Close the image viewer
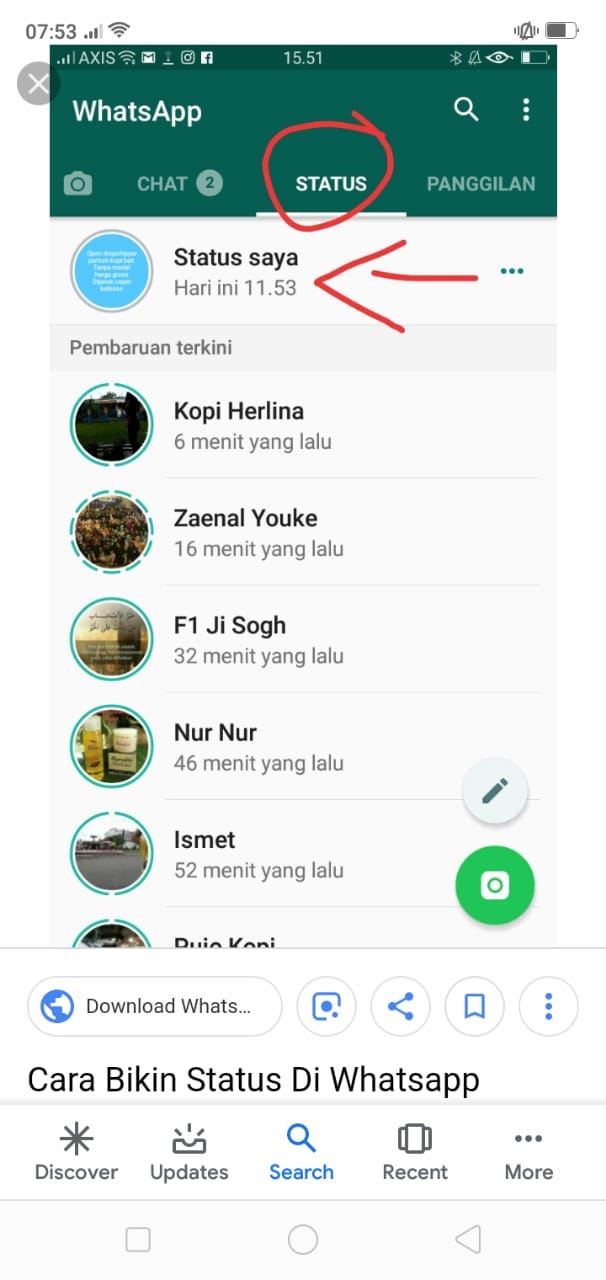 pos(39,84)
